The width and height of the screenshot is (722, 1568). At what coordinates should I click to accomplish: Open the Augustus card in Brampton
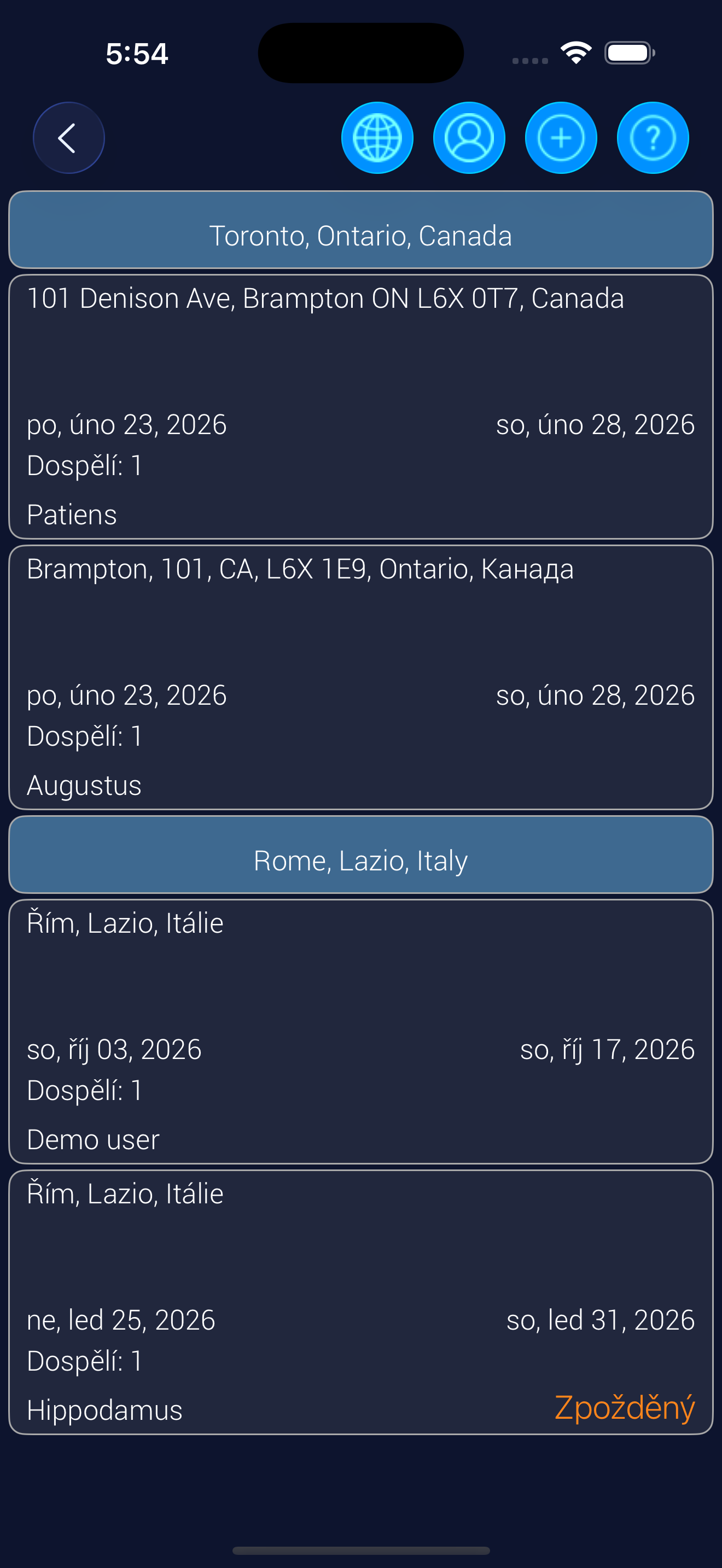(x=360, y=677)
